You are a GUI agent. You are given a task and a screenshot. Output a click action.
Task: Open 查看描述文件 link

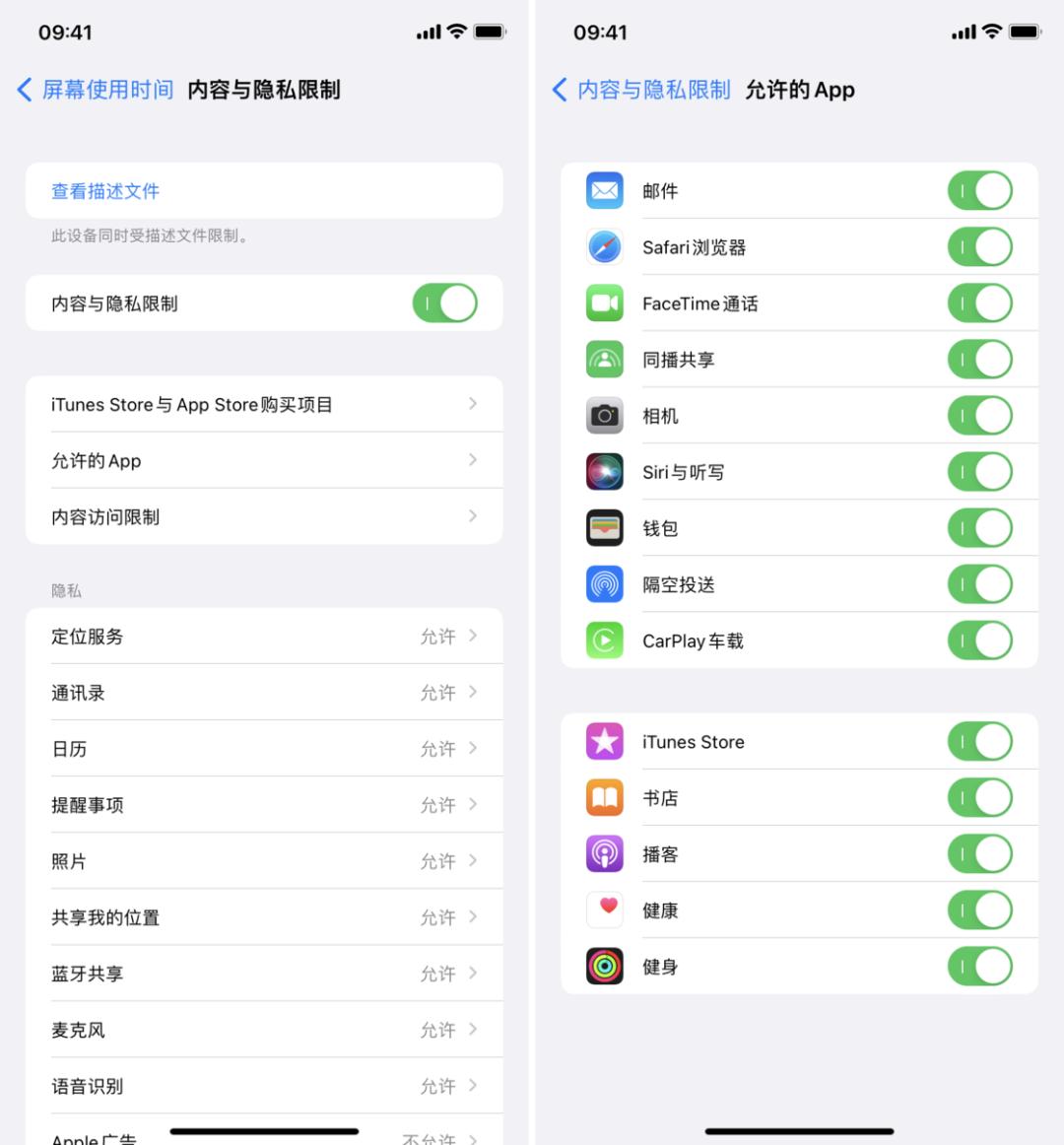coord(105,191)
